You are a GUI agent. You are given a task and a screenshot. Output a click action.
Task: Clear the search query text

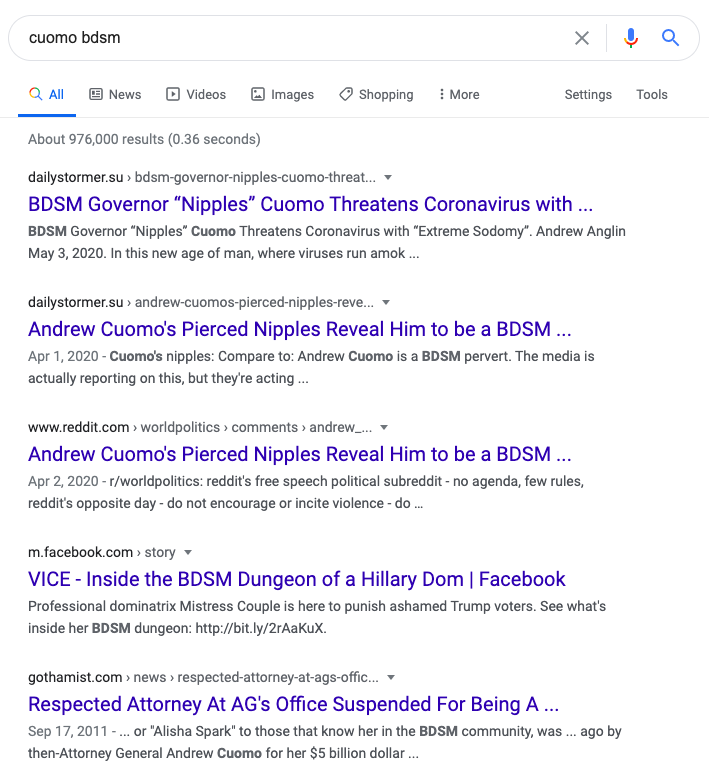tap(581, 38)
